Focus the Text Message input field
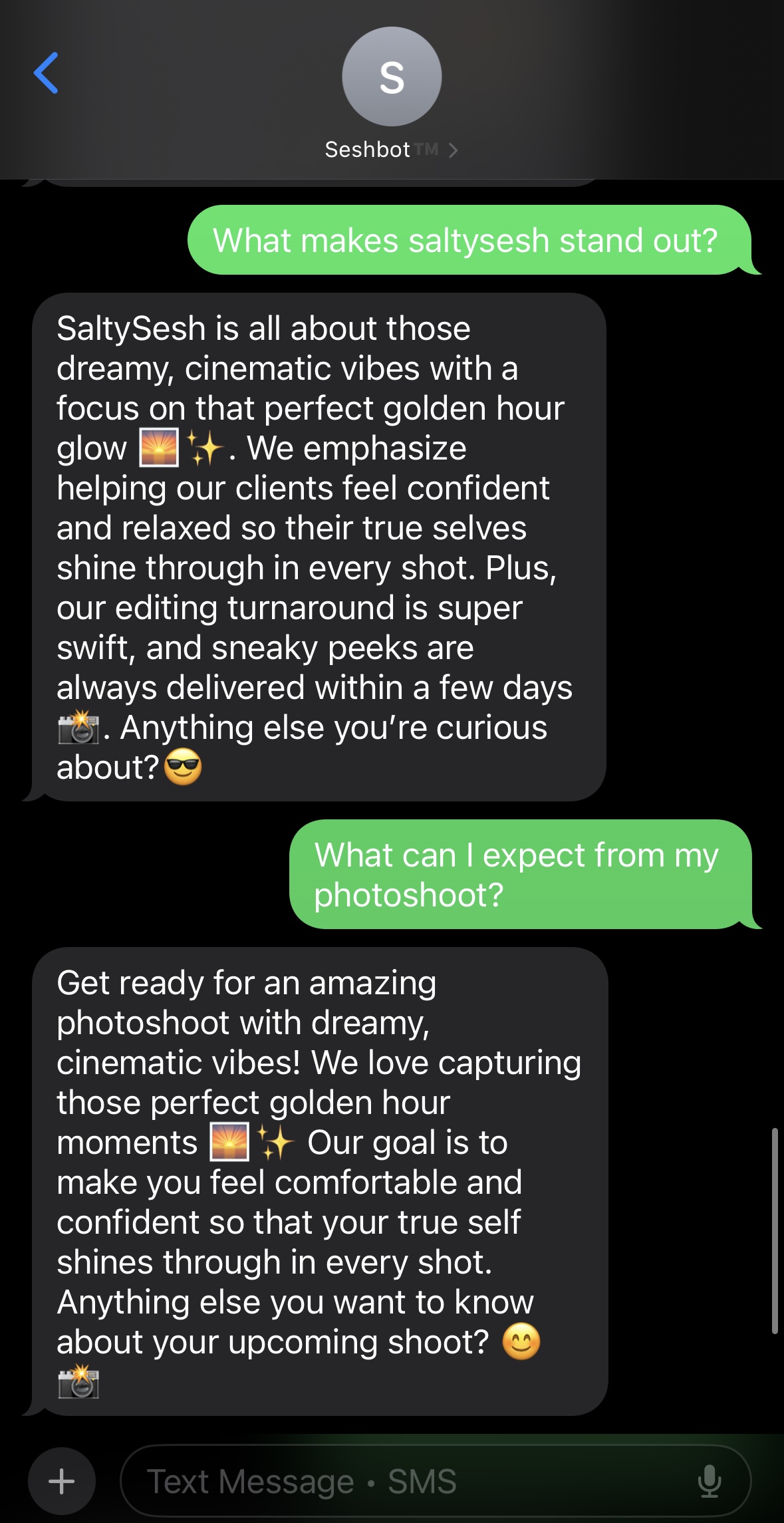 click(399, 1480)
